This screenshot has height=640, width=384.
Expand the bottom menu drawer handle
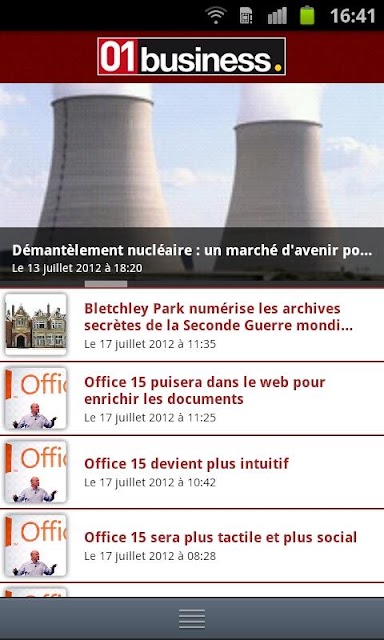(x=192, y=619)
